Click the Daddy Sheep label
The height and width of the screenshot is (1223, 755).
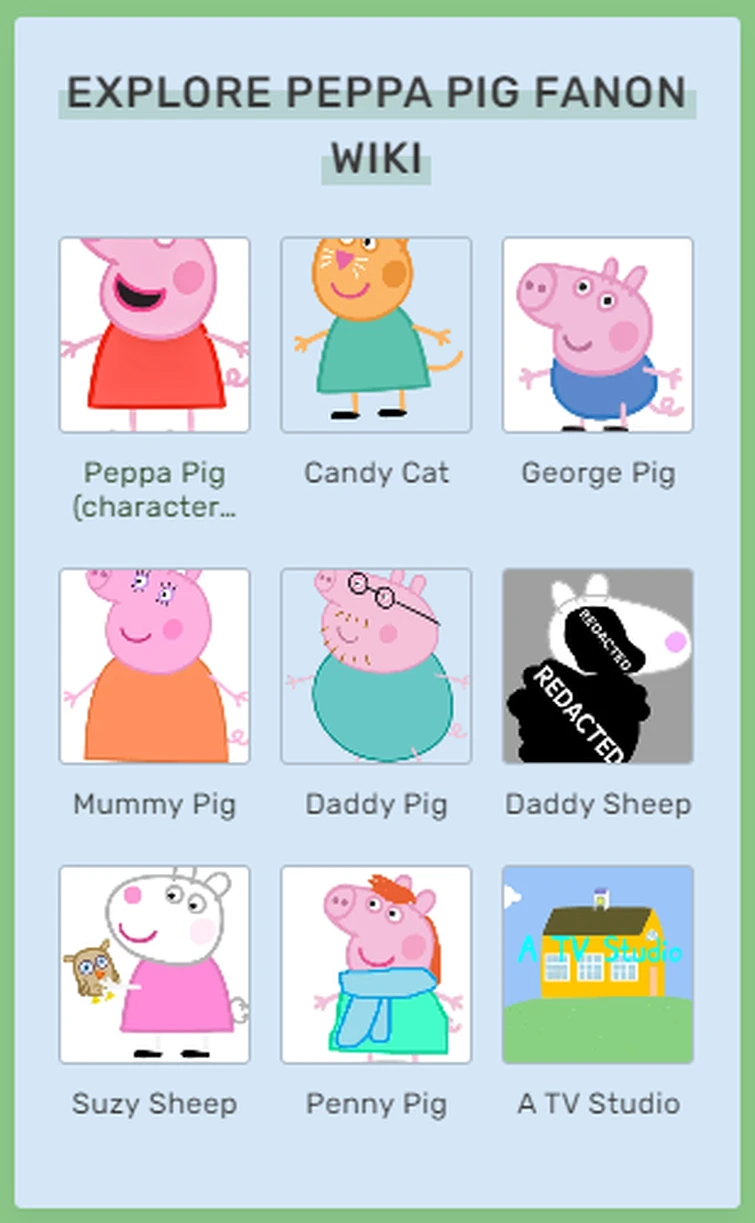coord(597,804)
